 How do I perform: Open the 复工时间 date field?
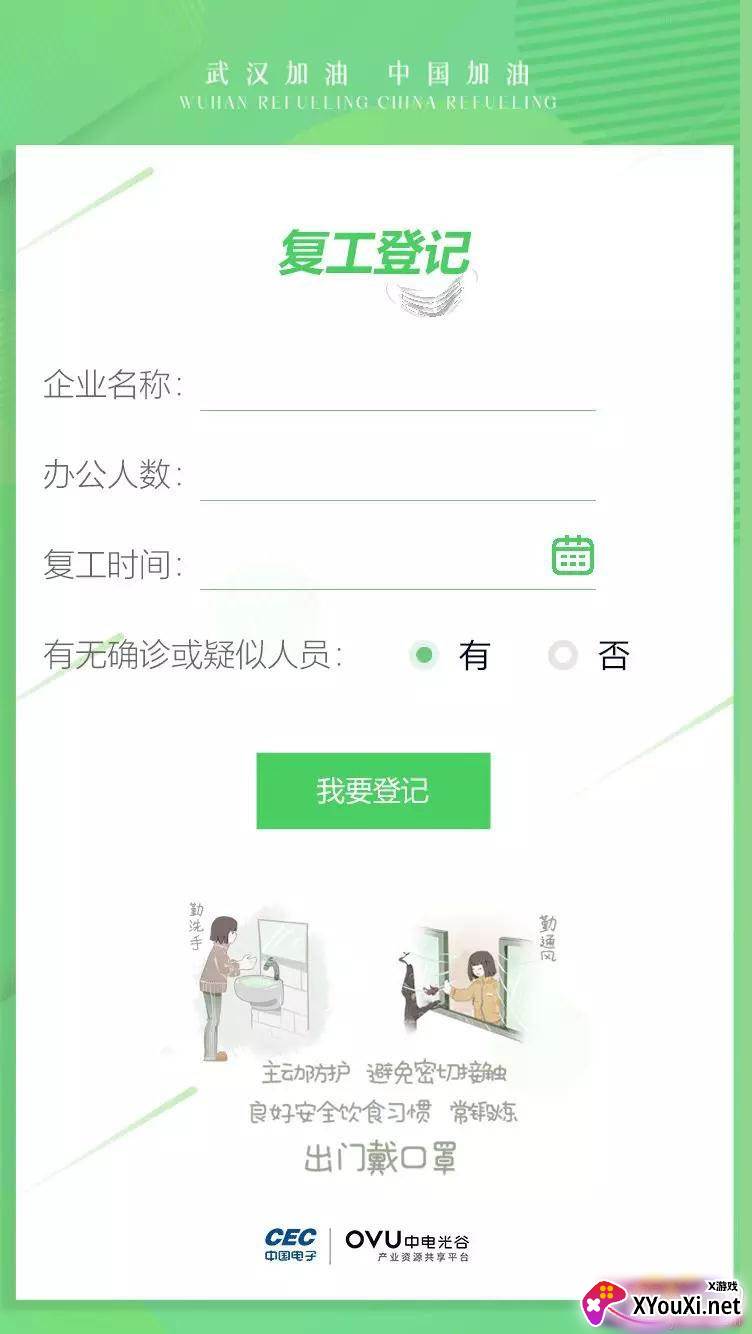[370, 565]
